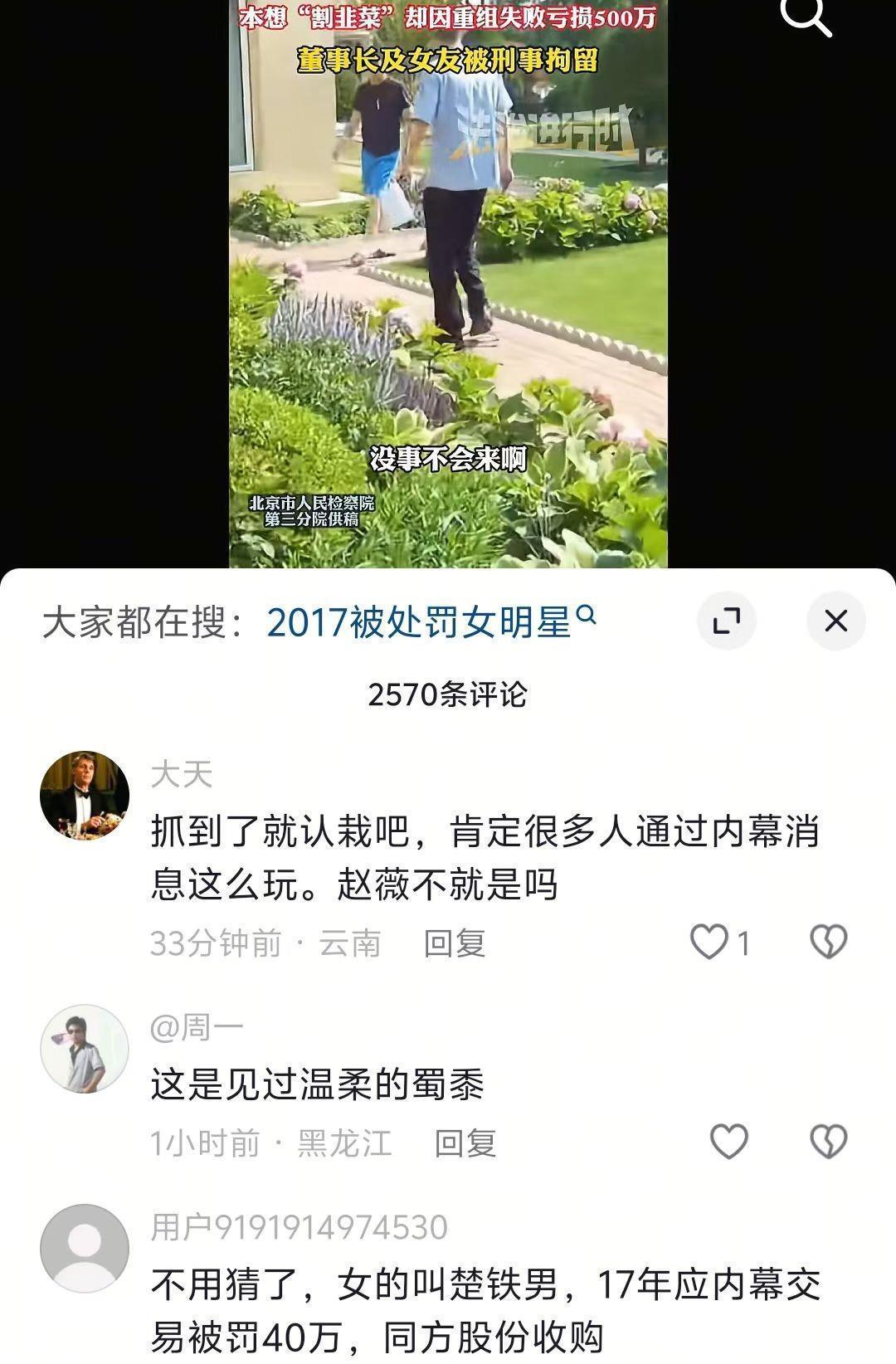896x1364 pixels.
Task: Search trending topic 2017被处罚女明星
Action: click(430, 621)
